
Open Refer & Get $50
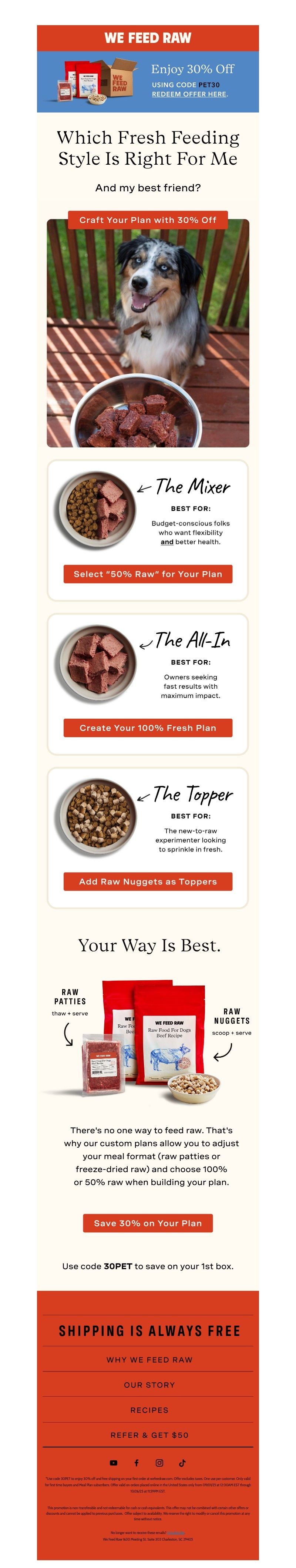coord(149,1435)
